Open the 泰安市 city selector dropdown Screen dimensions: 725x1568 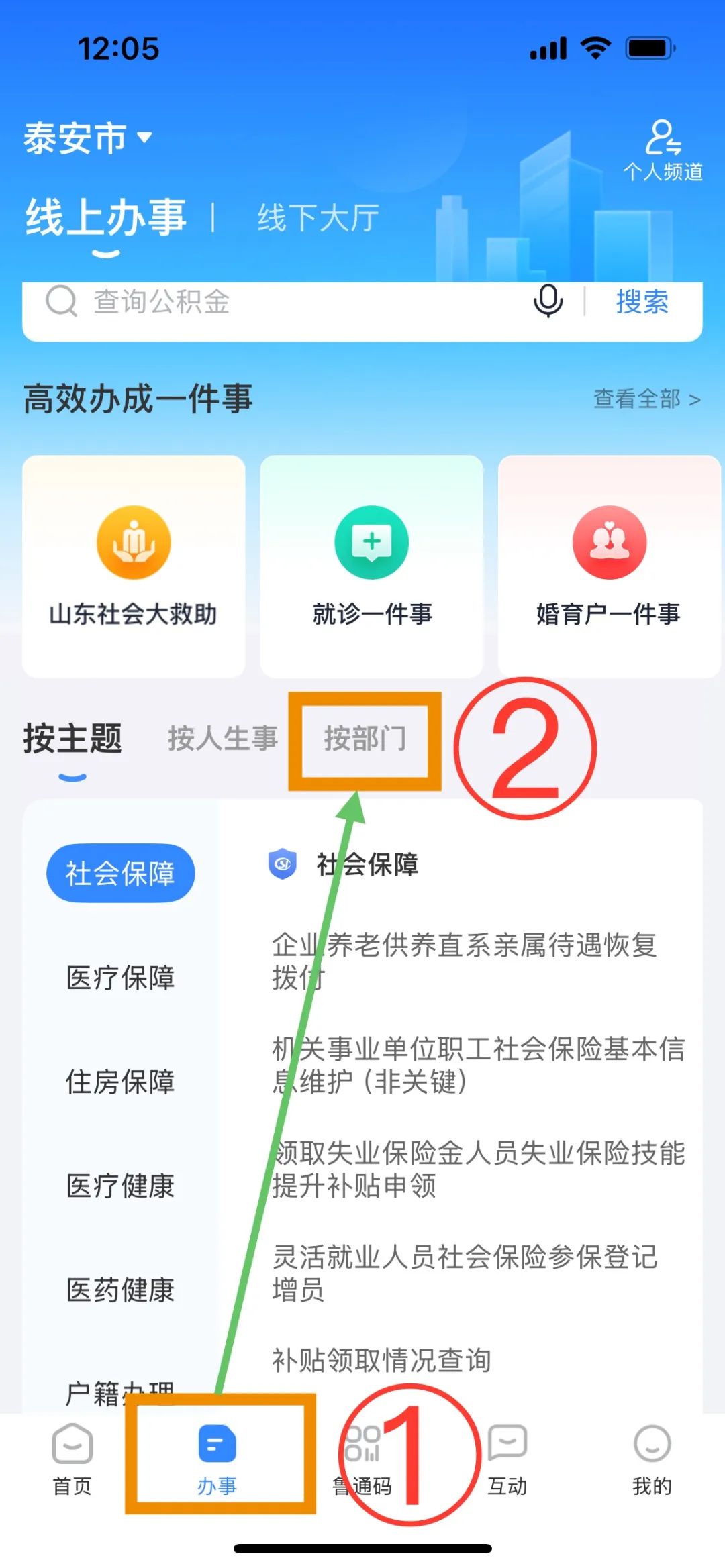(x=88, y=138)
